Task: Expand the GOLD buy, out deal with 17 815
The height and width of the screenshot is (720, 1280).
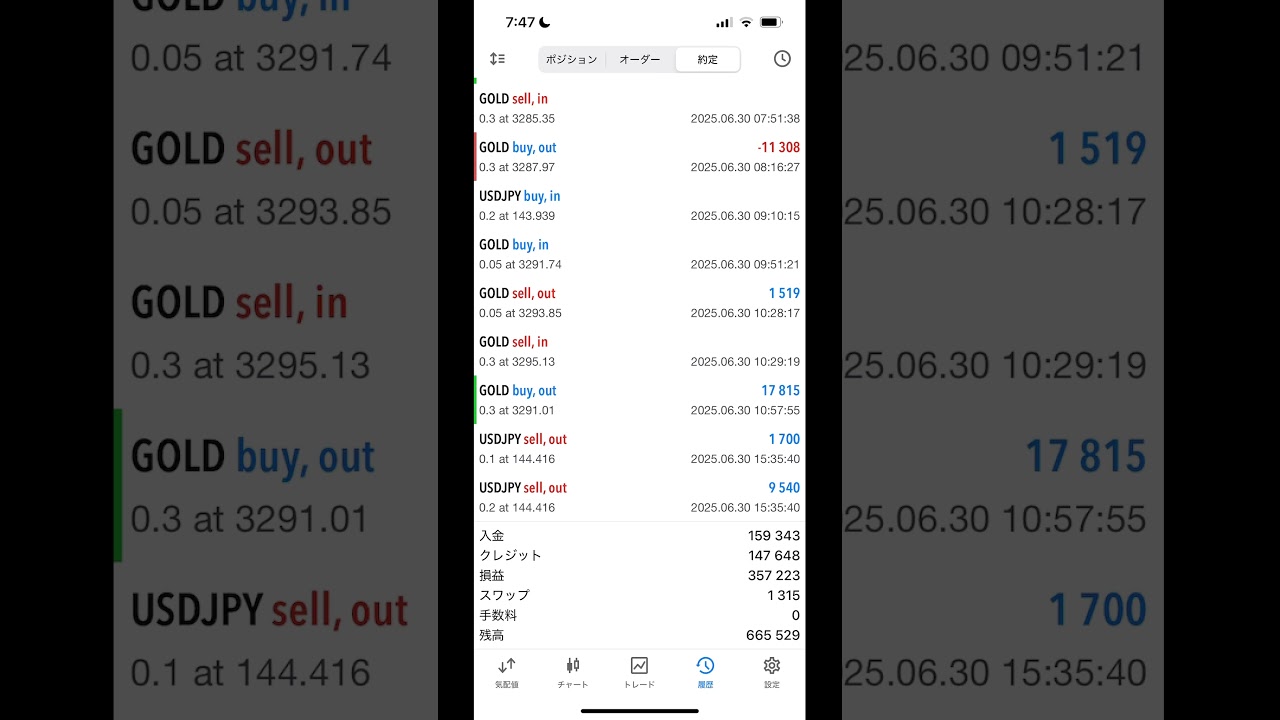Action: point(639,400)
